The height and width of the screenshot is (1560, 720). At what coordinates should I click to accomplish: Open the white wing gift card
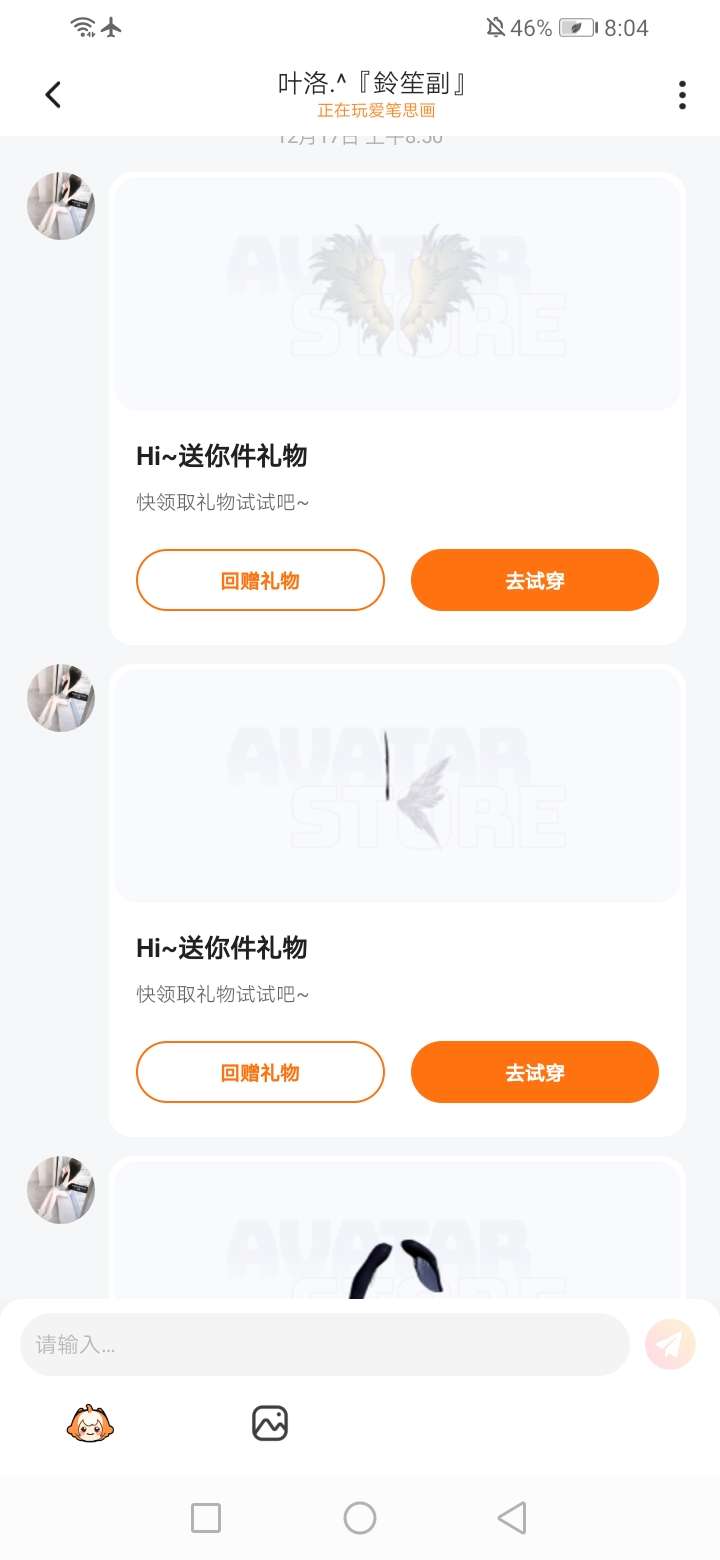[x=397, y=785]
